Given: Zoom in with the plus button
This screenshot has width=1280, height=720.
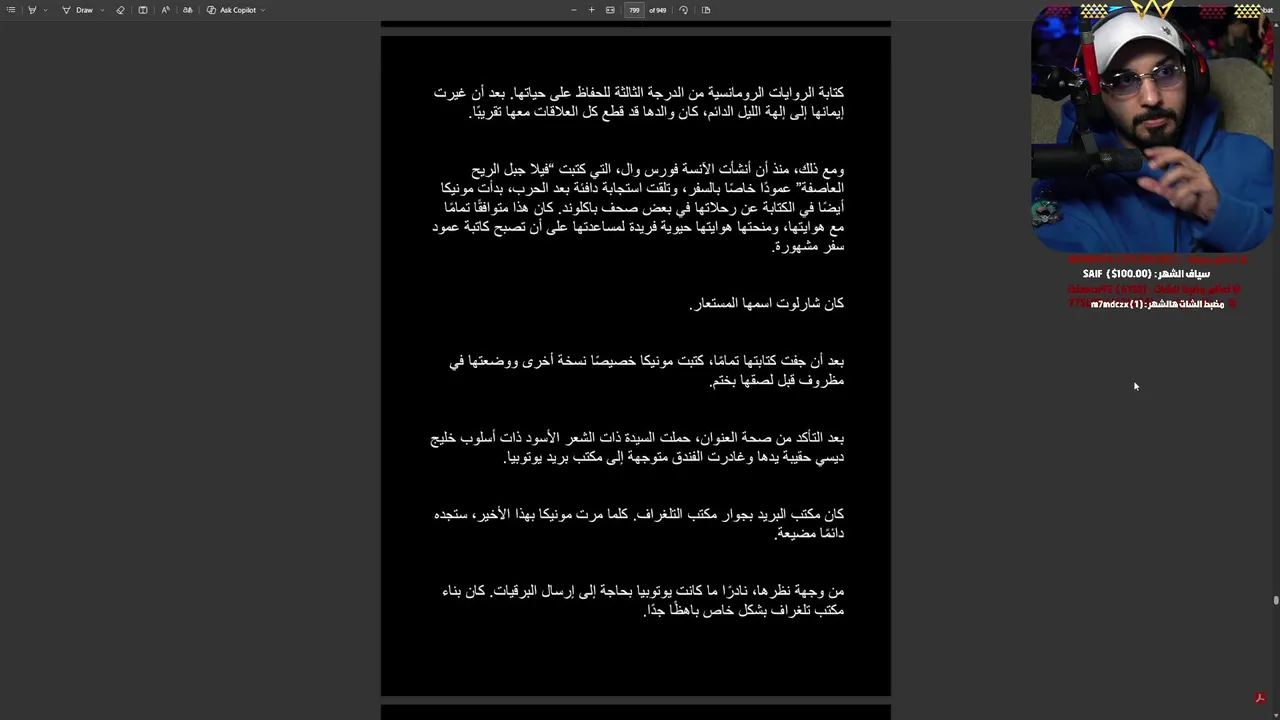Looking at the screenshot, I should (x=591, y=10).
